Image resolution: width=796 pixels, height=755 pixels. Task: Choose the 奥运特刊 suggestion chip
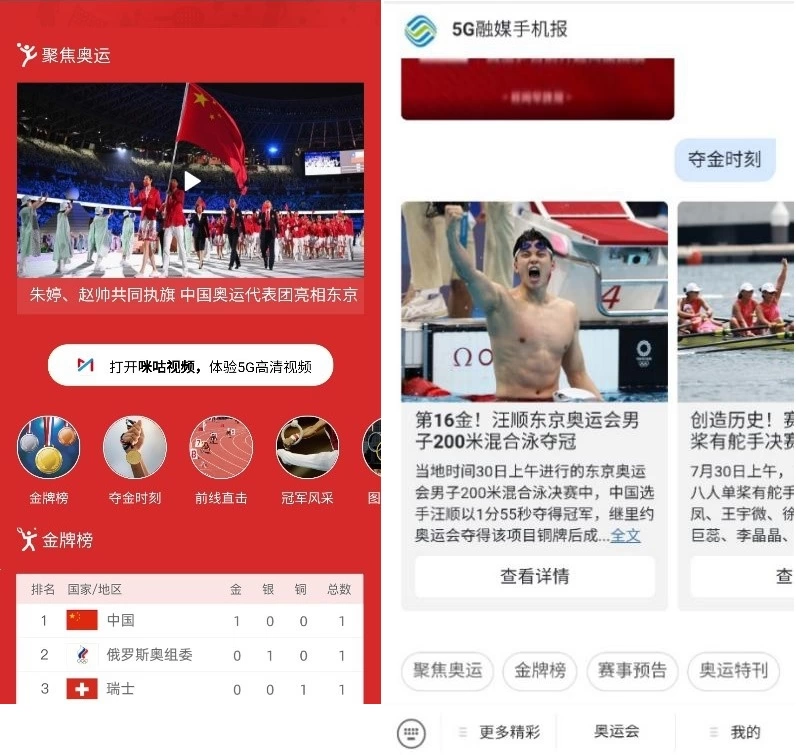pos(733,671)
